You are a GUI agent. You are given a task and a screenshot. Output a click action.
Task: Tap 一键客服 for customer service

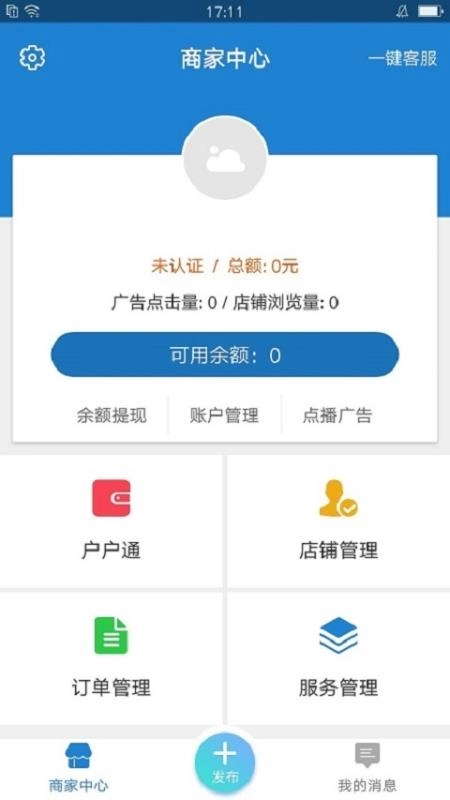[x=403, y=58]
